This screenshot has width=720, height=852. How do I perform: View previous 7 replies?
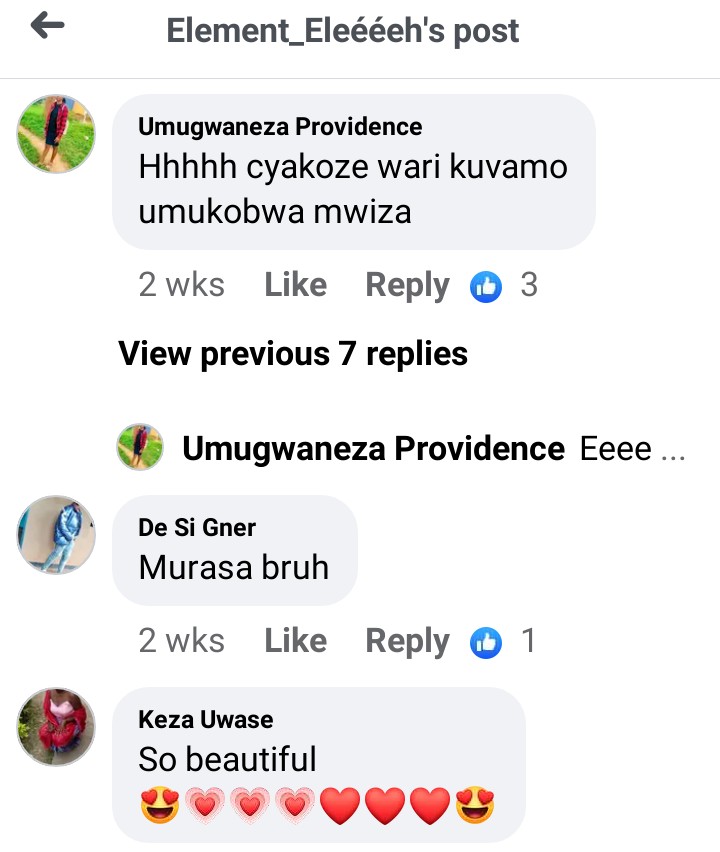pyautogui.click(x=293, y=353)
